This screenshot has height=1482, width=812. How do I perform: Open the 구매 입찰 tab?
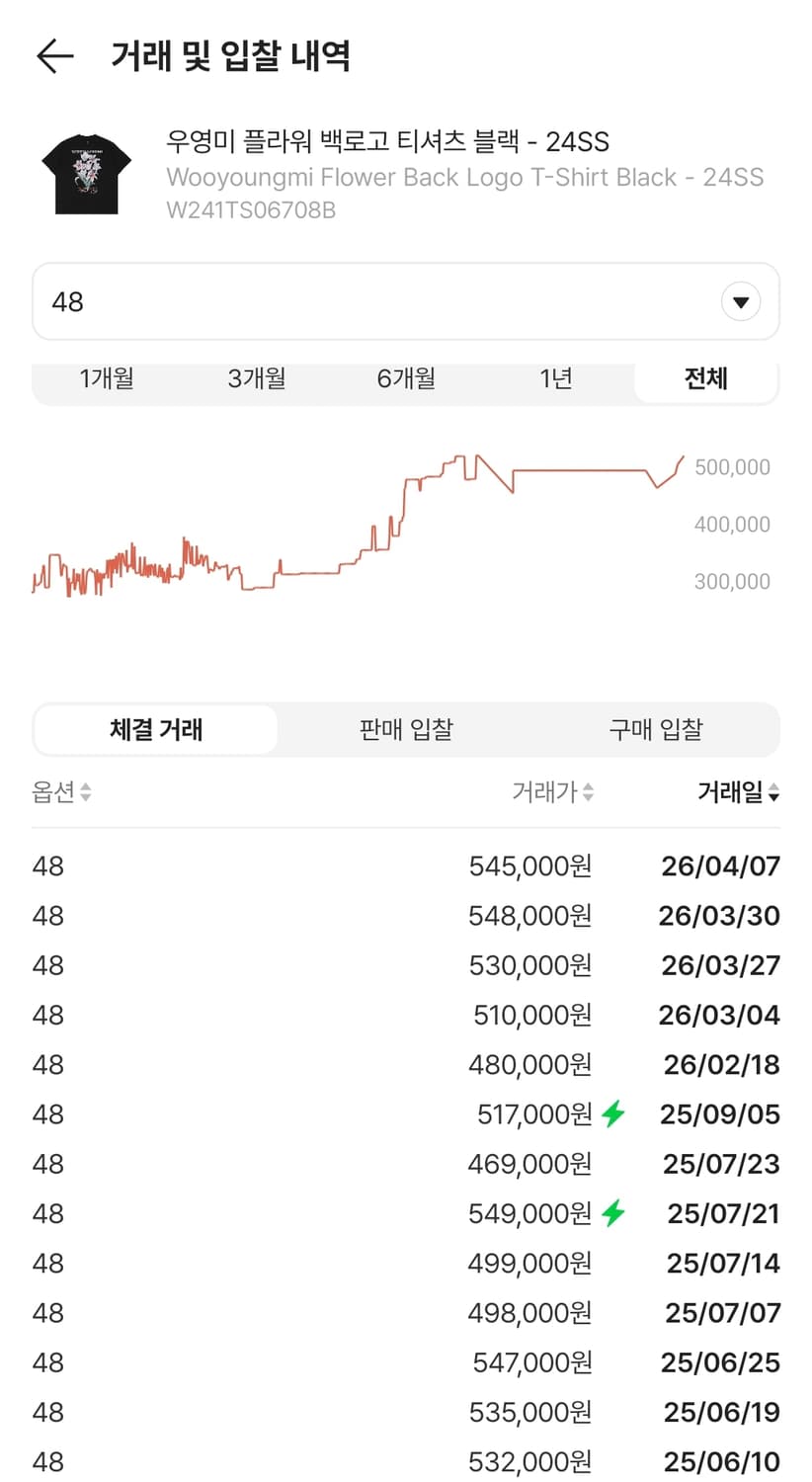tap(655, 729)
